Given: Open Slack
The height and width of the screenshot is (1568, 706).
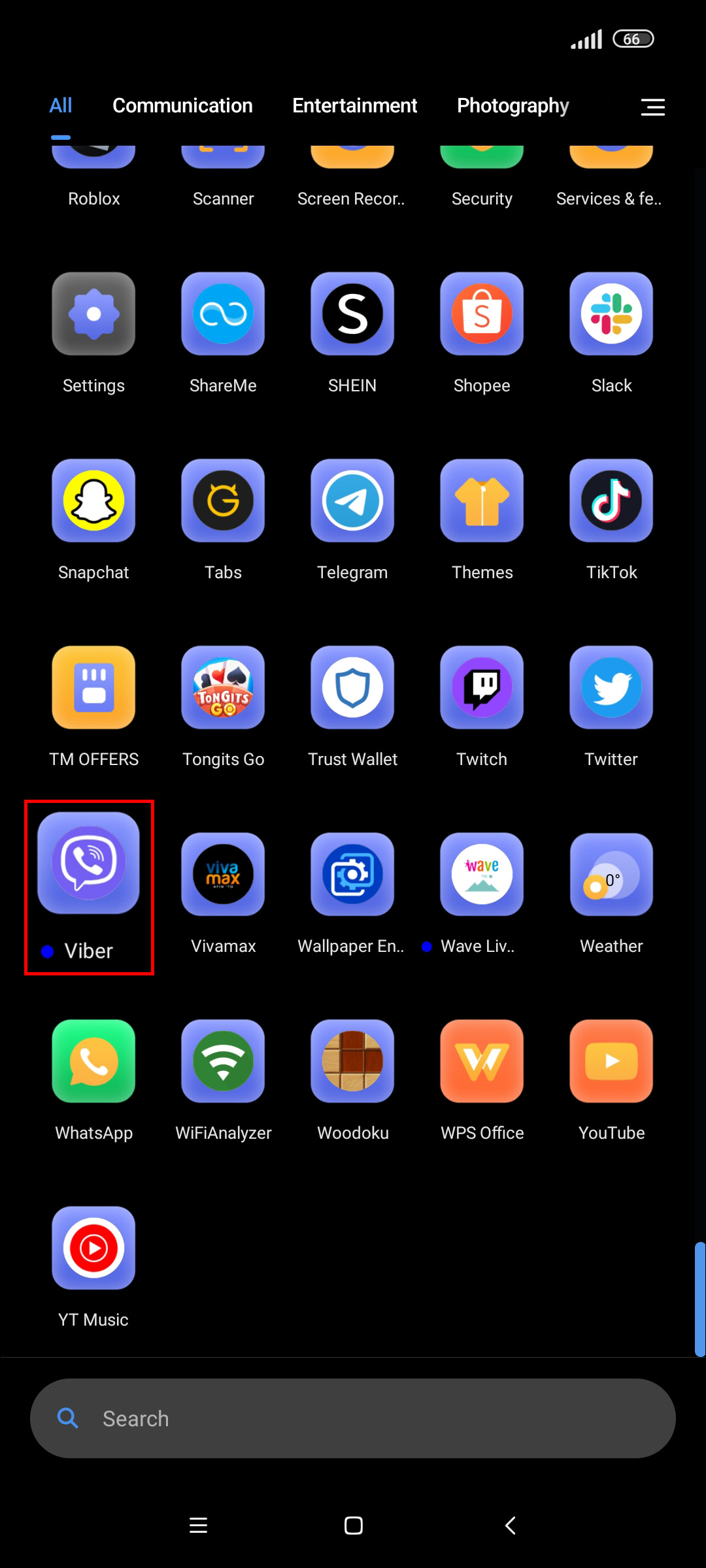Looking at the screenshot, I should coord(611,314).
